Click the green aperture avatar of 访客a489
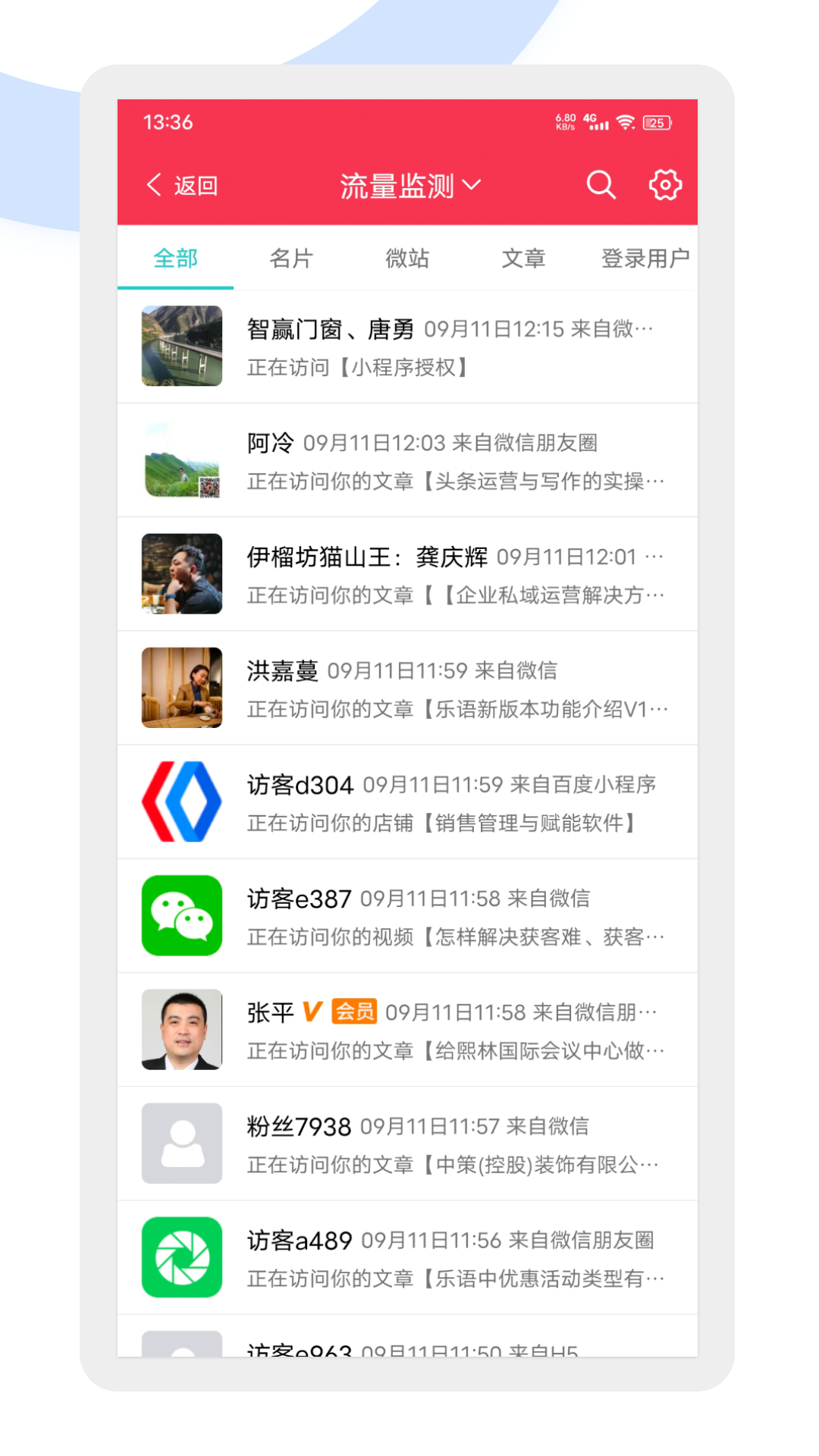The width and height of the screenshot is (819, 1456). click(180, 1257)
